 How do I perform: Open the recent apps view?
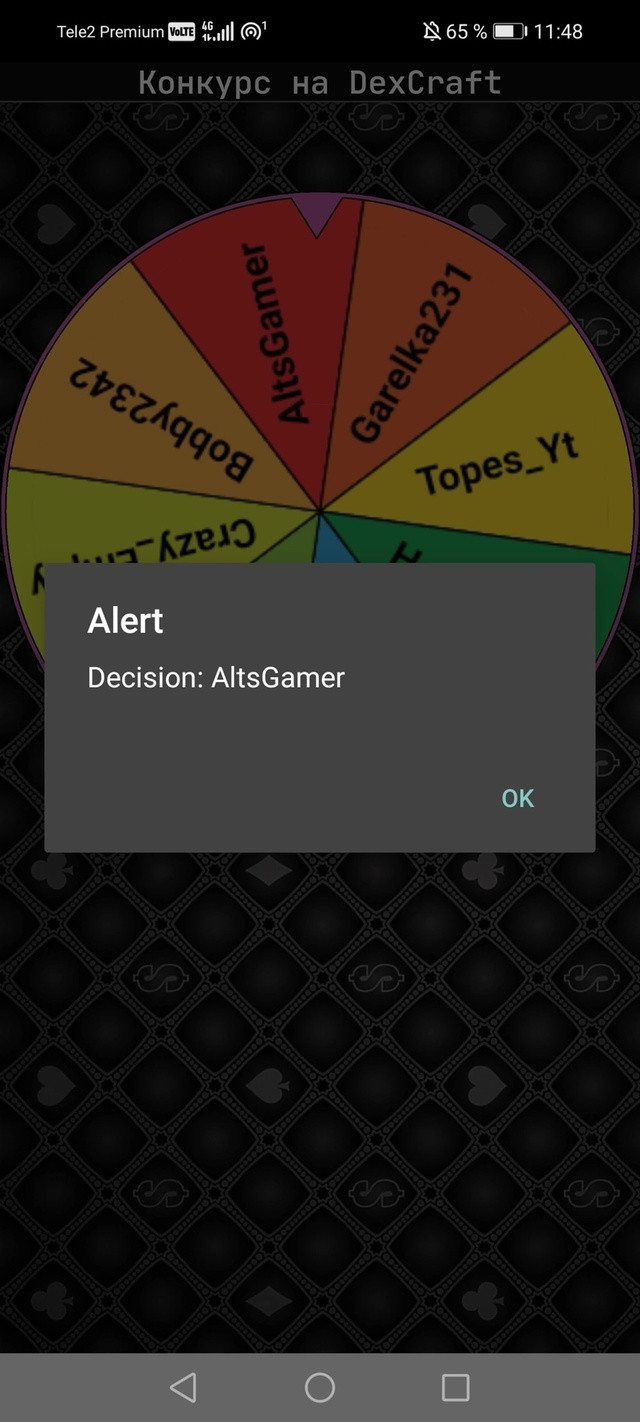(456, 1387)
